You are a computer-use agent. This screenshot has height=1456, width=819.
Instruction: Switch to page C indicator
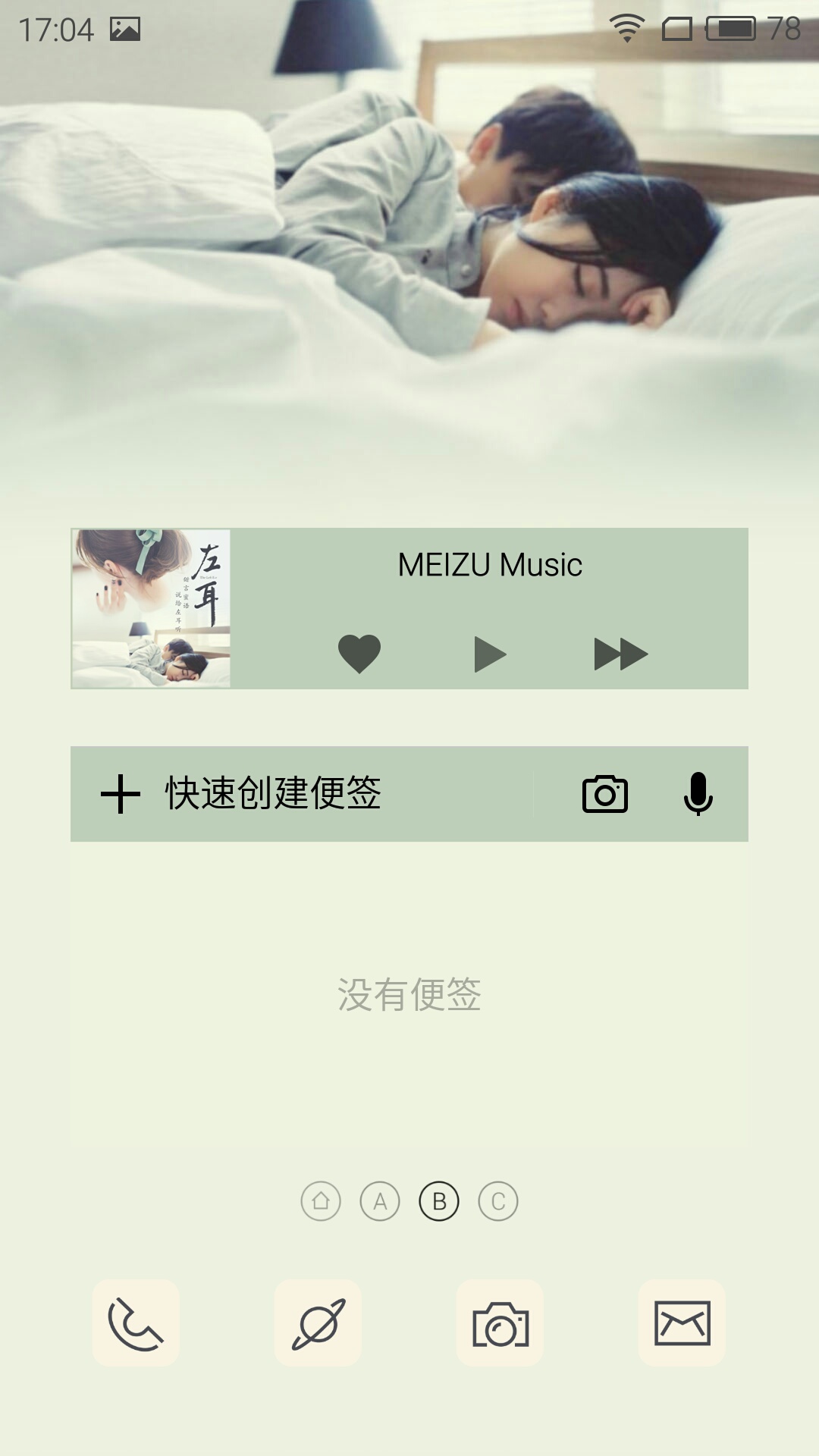click(x=498, y=1201)
